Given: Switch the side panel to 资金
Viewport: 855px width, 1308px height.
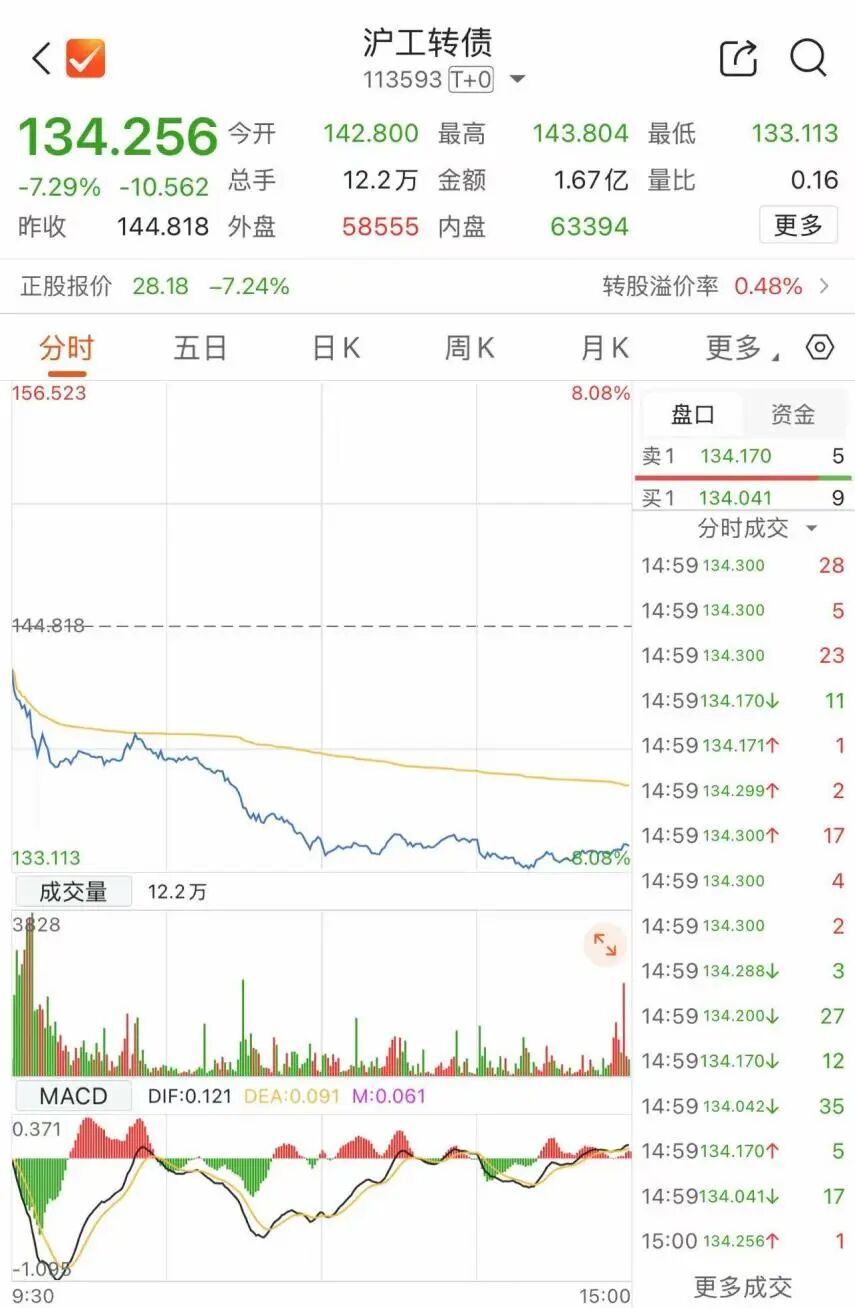Looking at the screenshot, I should coord(792,414).
